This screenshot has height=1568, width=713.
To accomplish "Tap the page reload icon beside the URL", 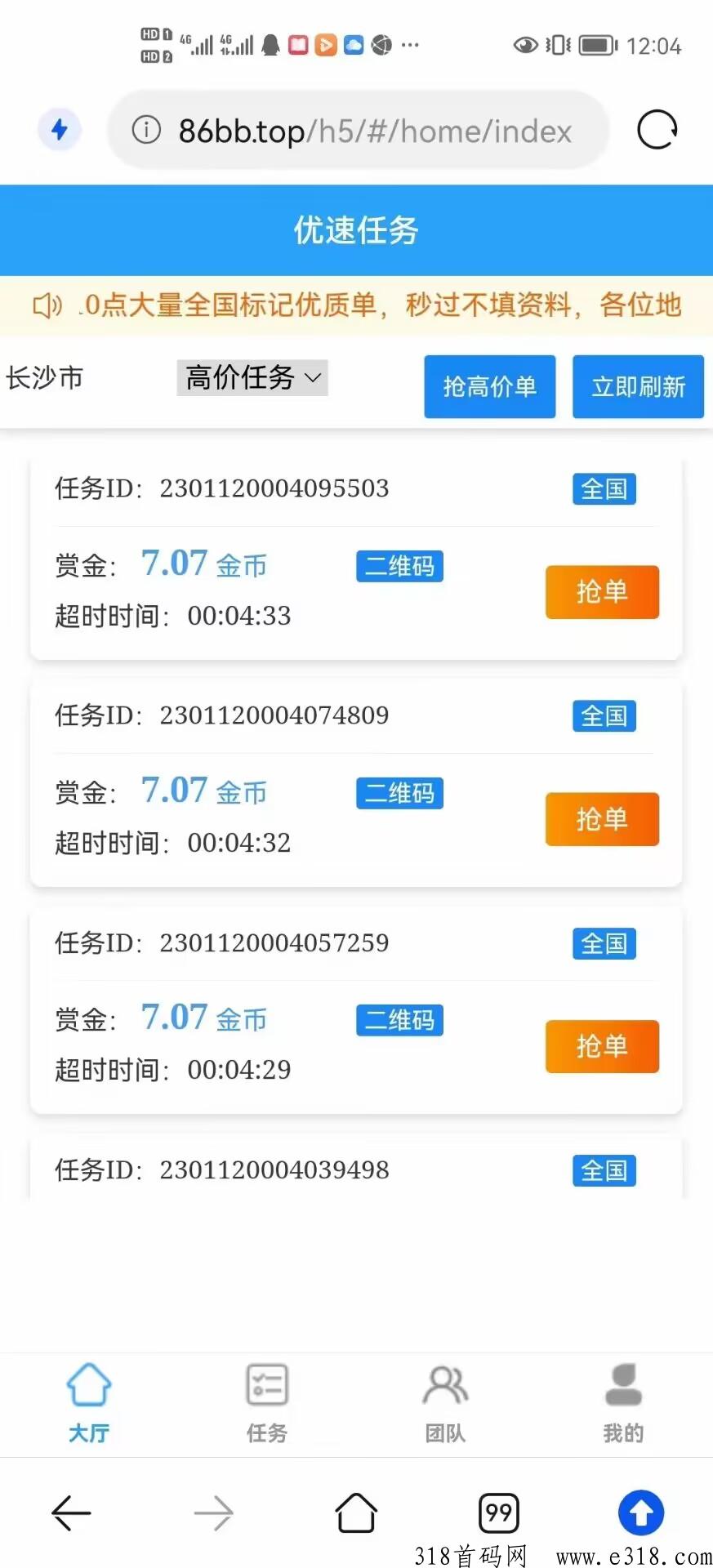I will (x=657, y=130).
